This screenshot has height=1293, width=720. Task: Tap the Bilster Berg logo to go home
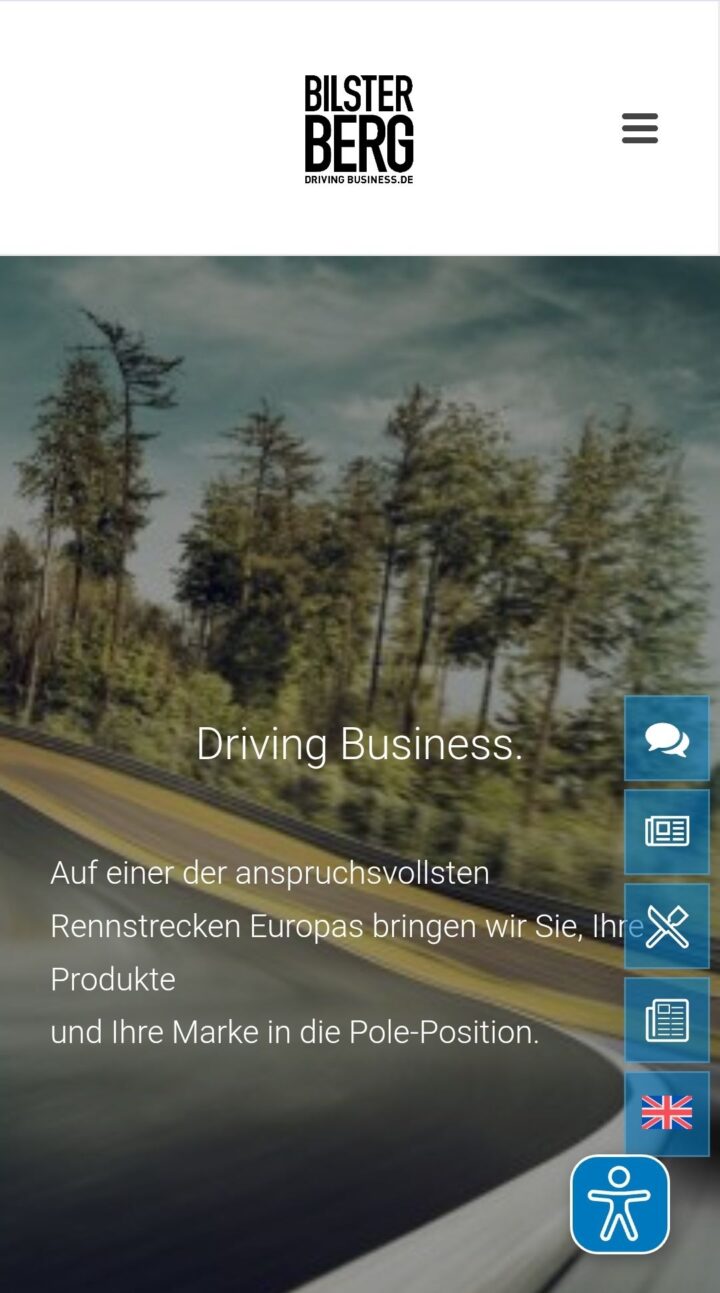point(359,128)
